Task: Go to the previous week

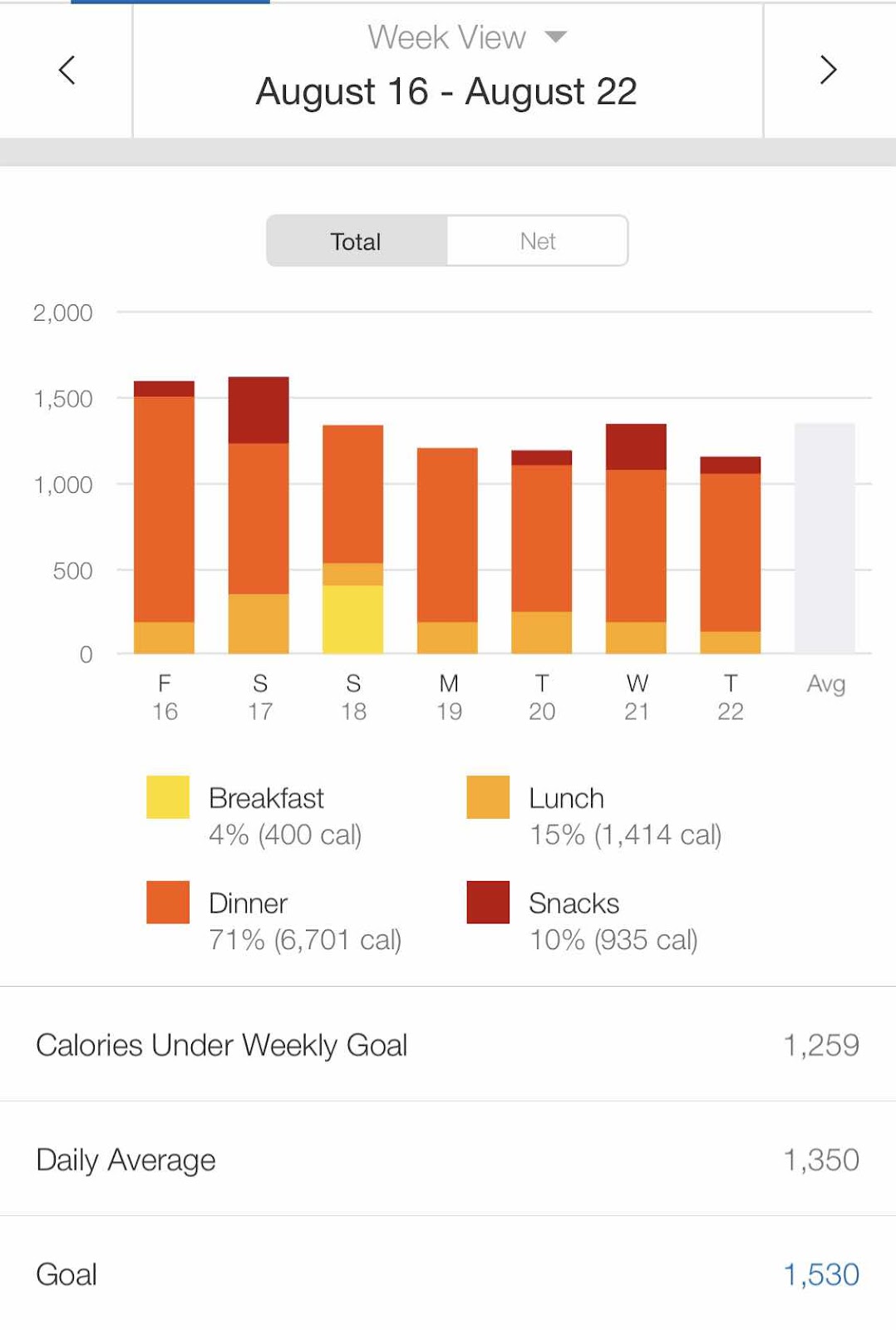Action: point(66,71)
